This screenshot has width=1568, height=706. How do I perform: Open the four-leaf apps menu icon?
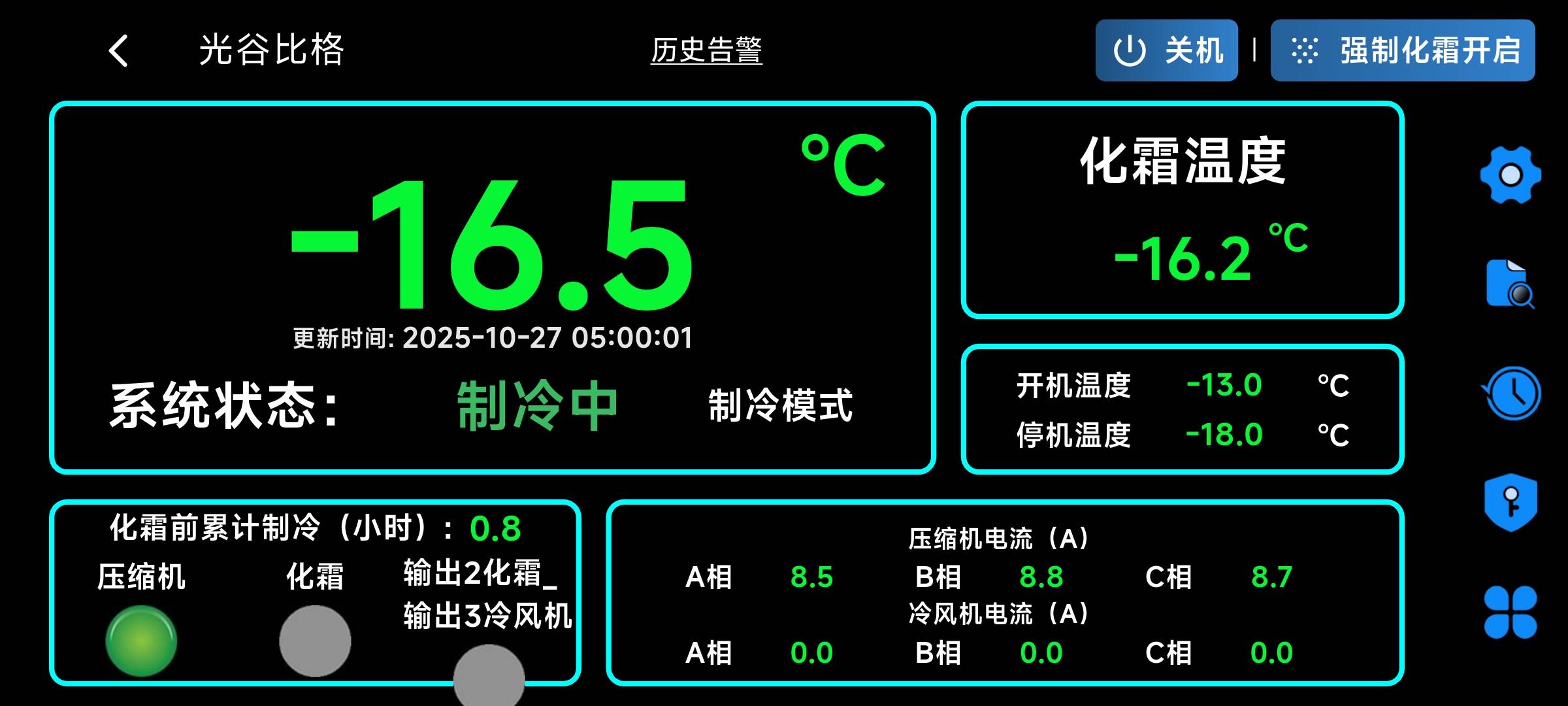[1510, 612]
